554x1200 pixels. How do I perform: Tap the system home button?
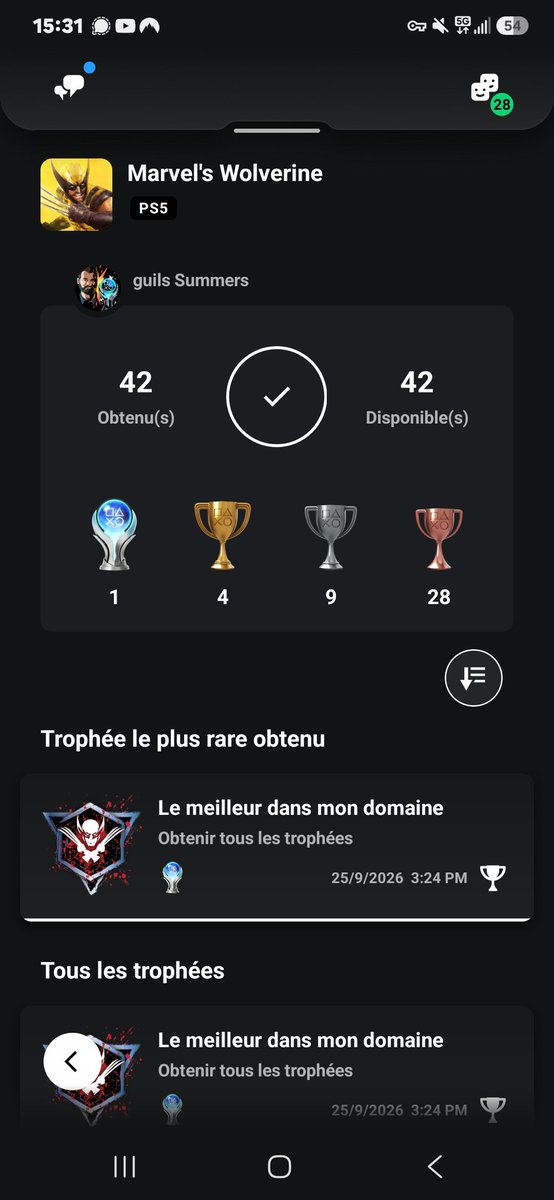(280, 1166)
